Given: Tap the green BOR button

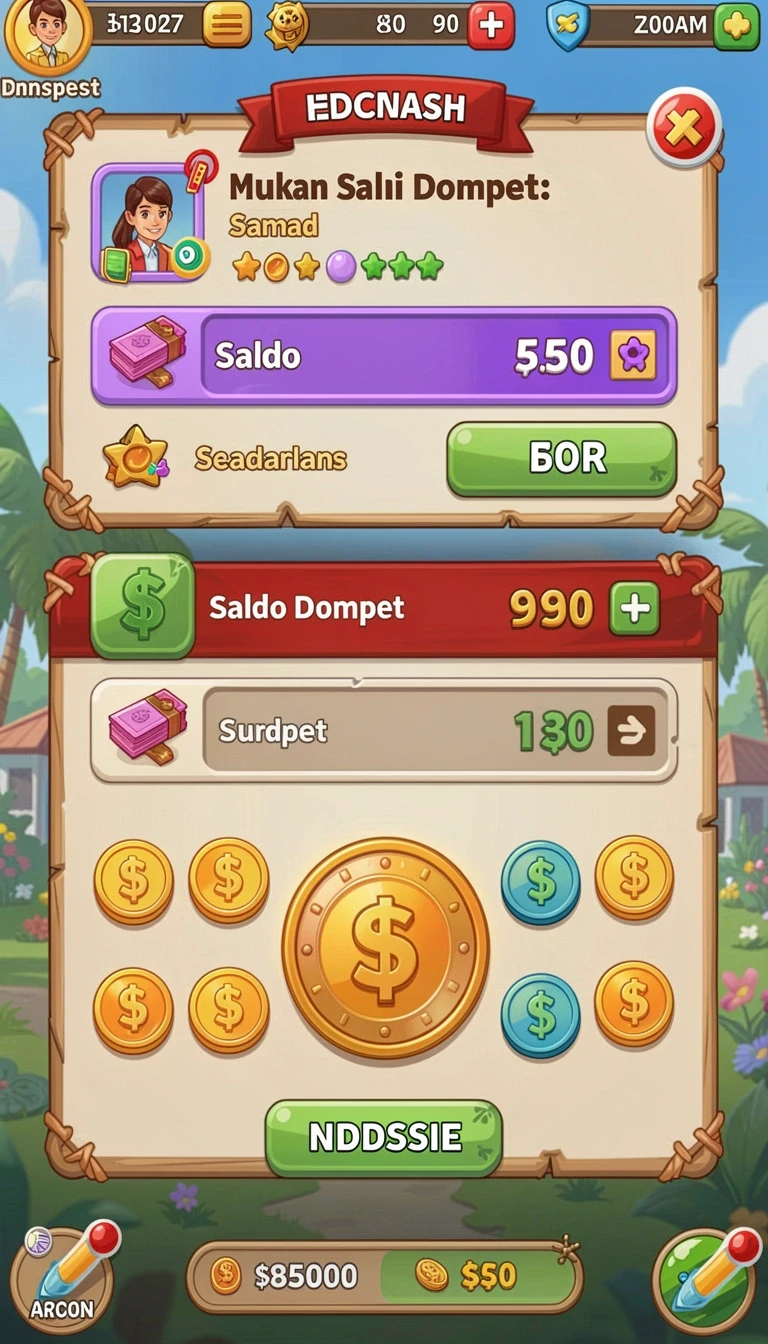Looking at the screenshot, I should tap(562, 459).
